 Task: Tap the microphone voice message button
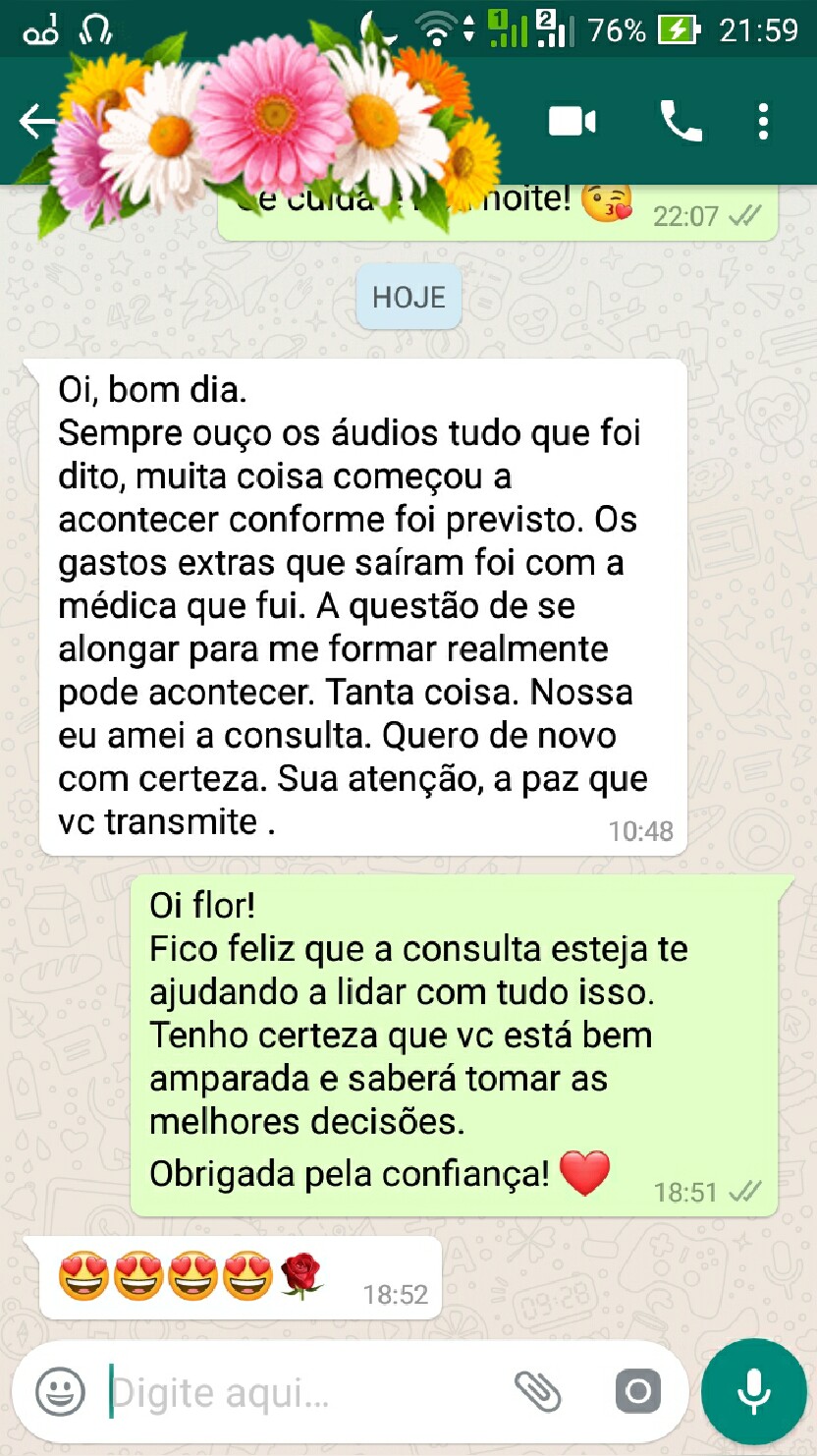click(x=754, y=1391)
